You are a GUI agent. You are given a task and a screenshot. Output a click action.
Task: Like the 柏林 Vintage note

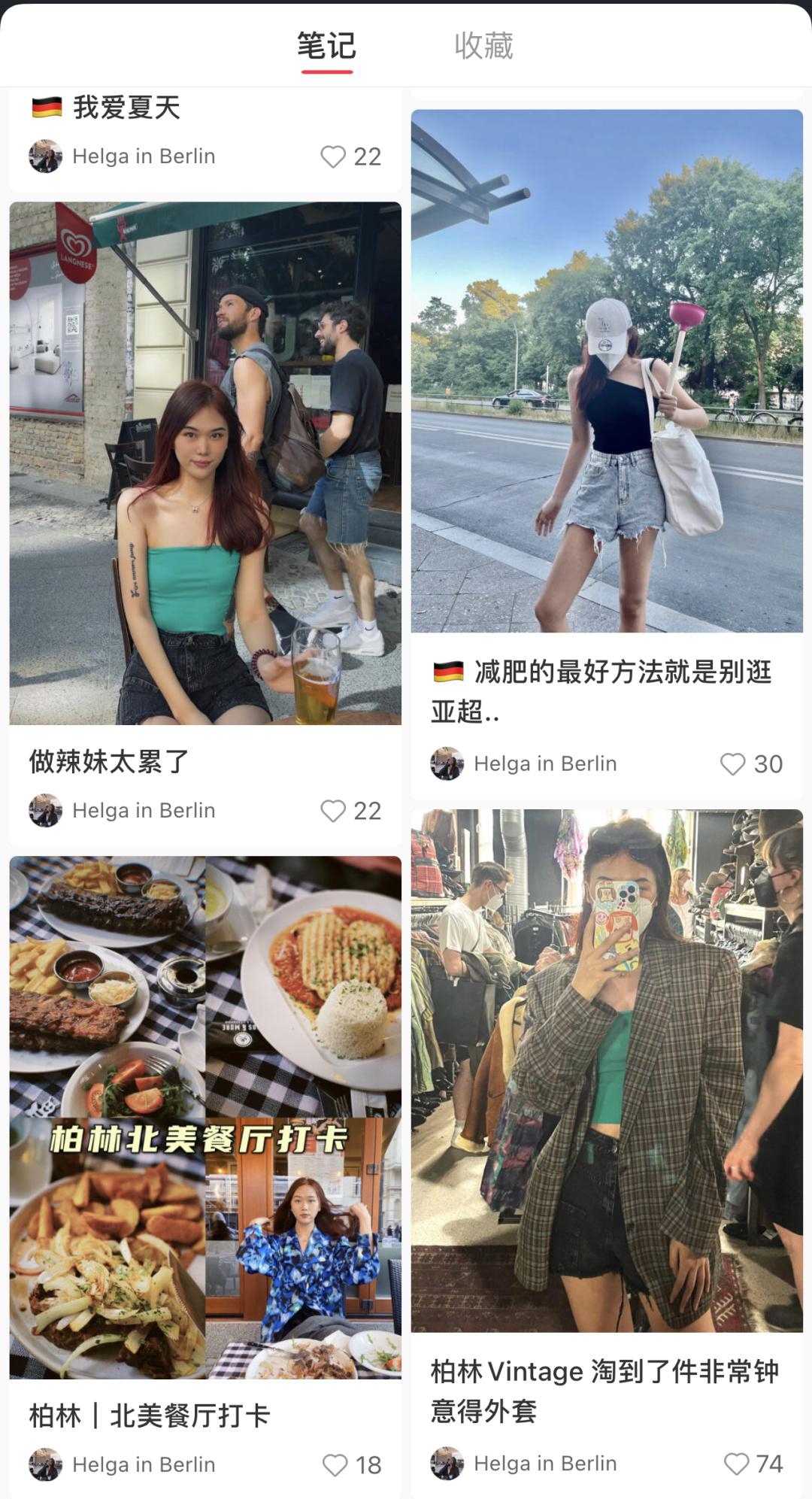[736, 1464]
